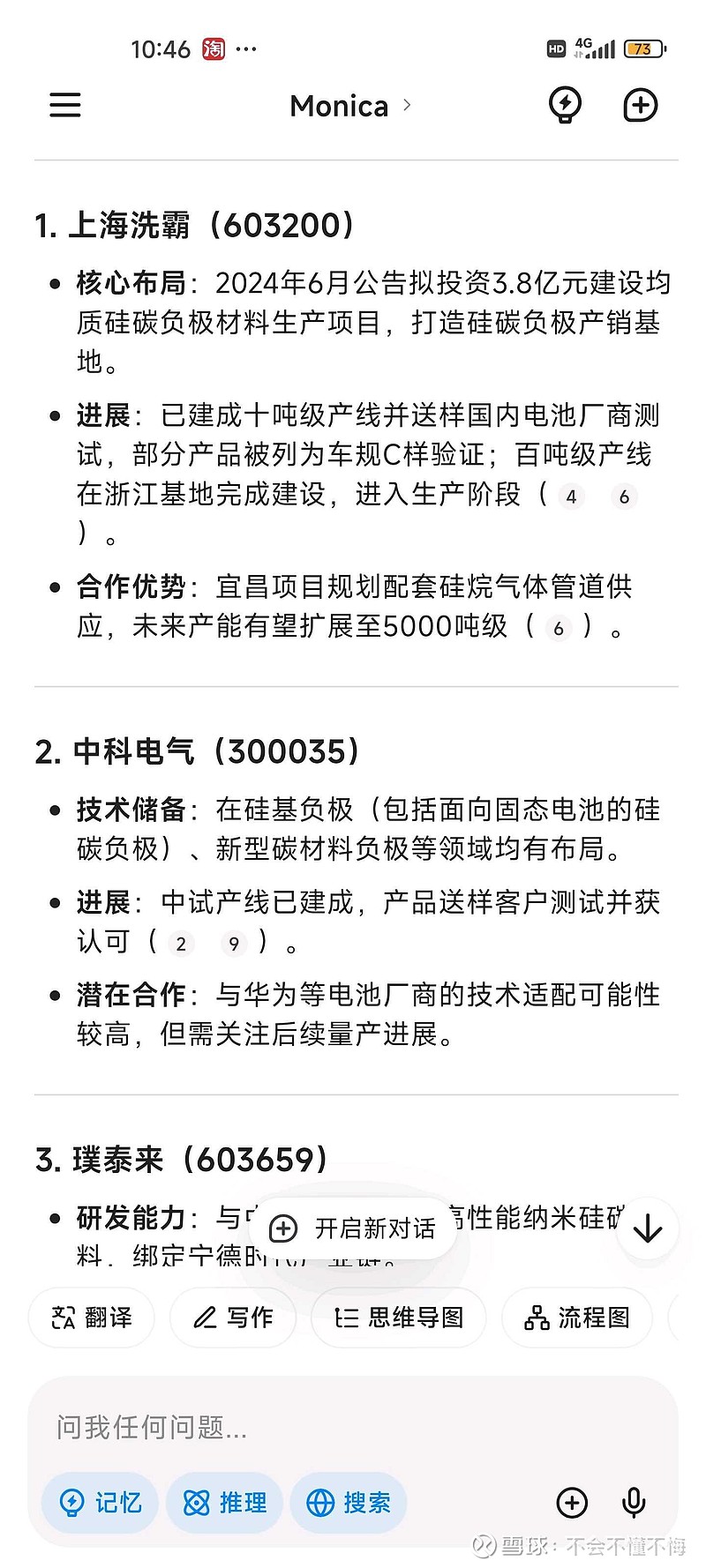
Task: Start a new chat with header plus icon
Action: [x=640, y=106]
